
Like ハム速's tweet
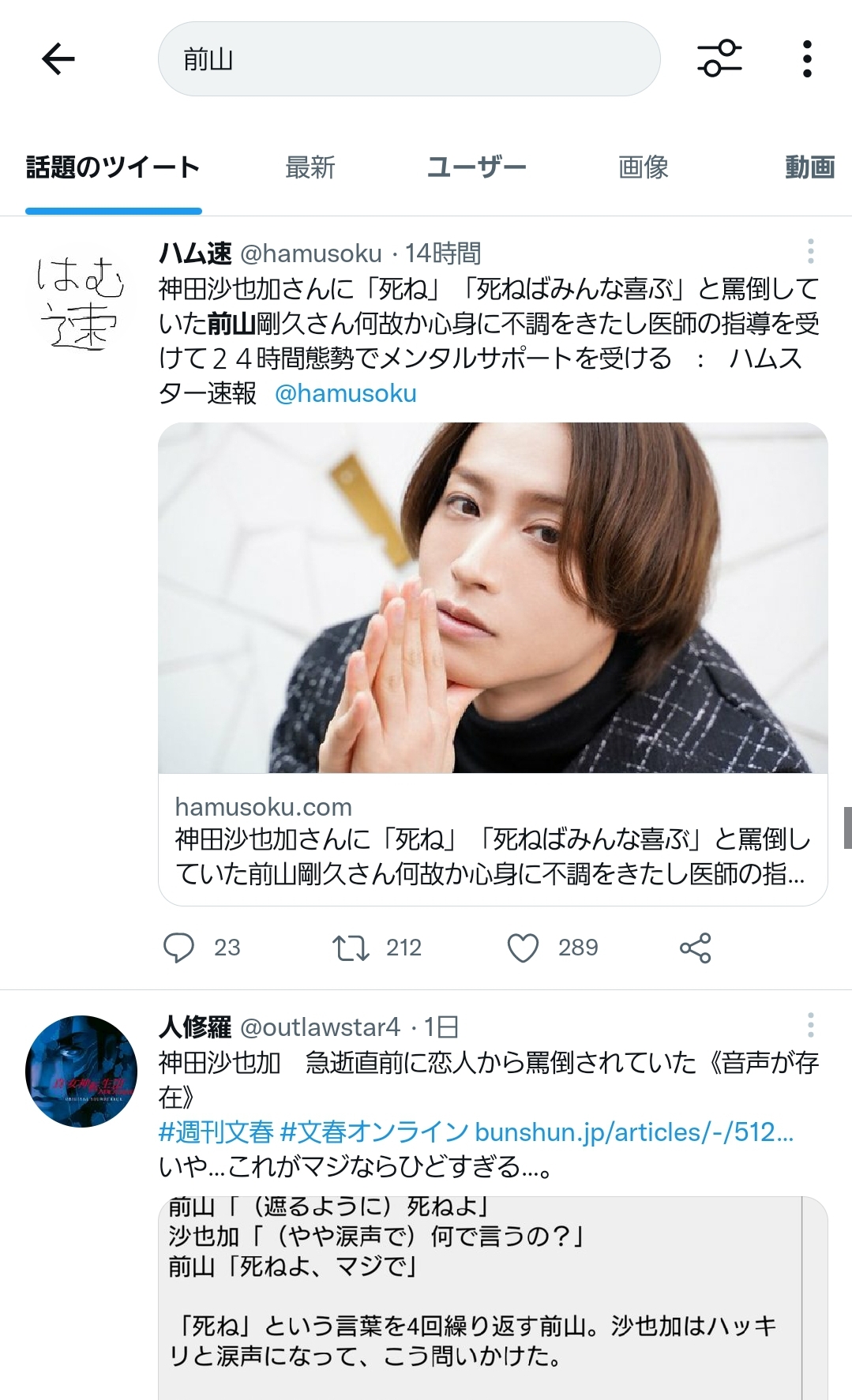(x=522, y=948)
